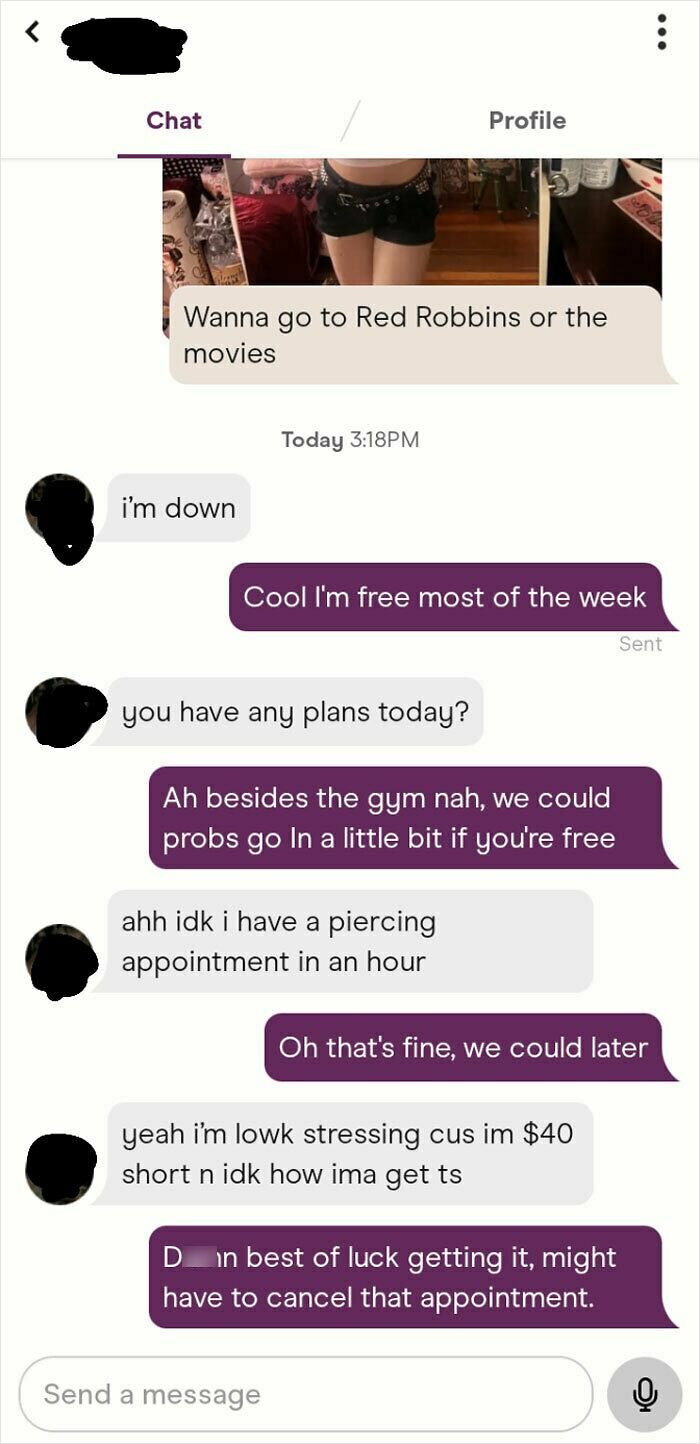The width and height of the screenshot is (700, 1444).
Task: Open the avatar next to "i'm down"
Action: point(59,510)
